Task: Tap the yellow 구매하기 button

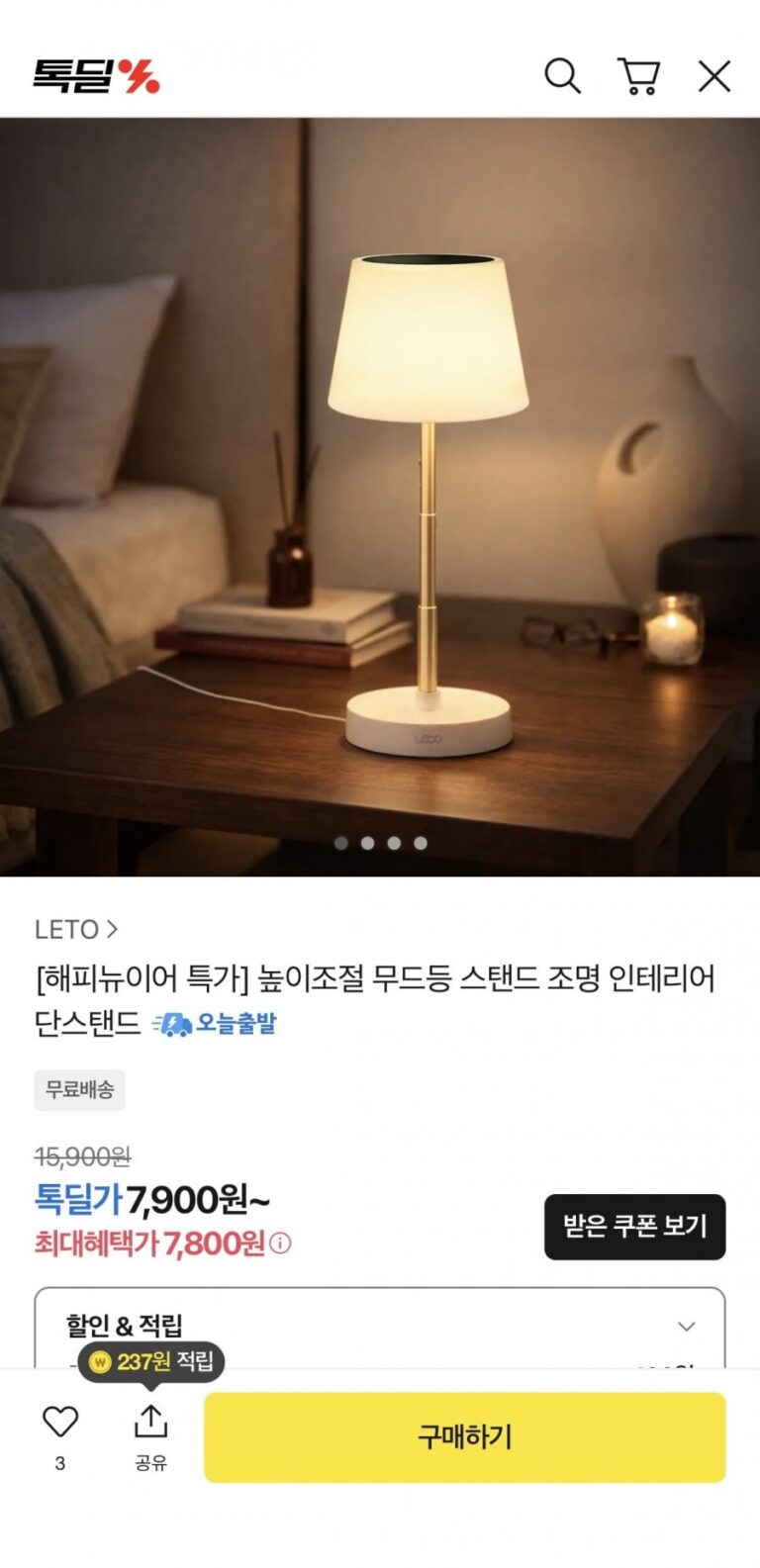Action: pos(464,1437)
